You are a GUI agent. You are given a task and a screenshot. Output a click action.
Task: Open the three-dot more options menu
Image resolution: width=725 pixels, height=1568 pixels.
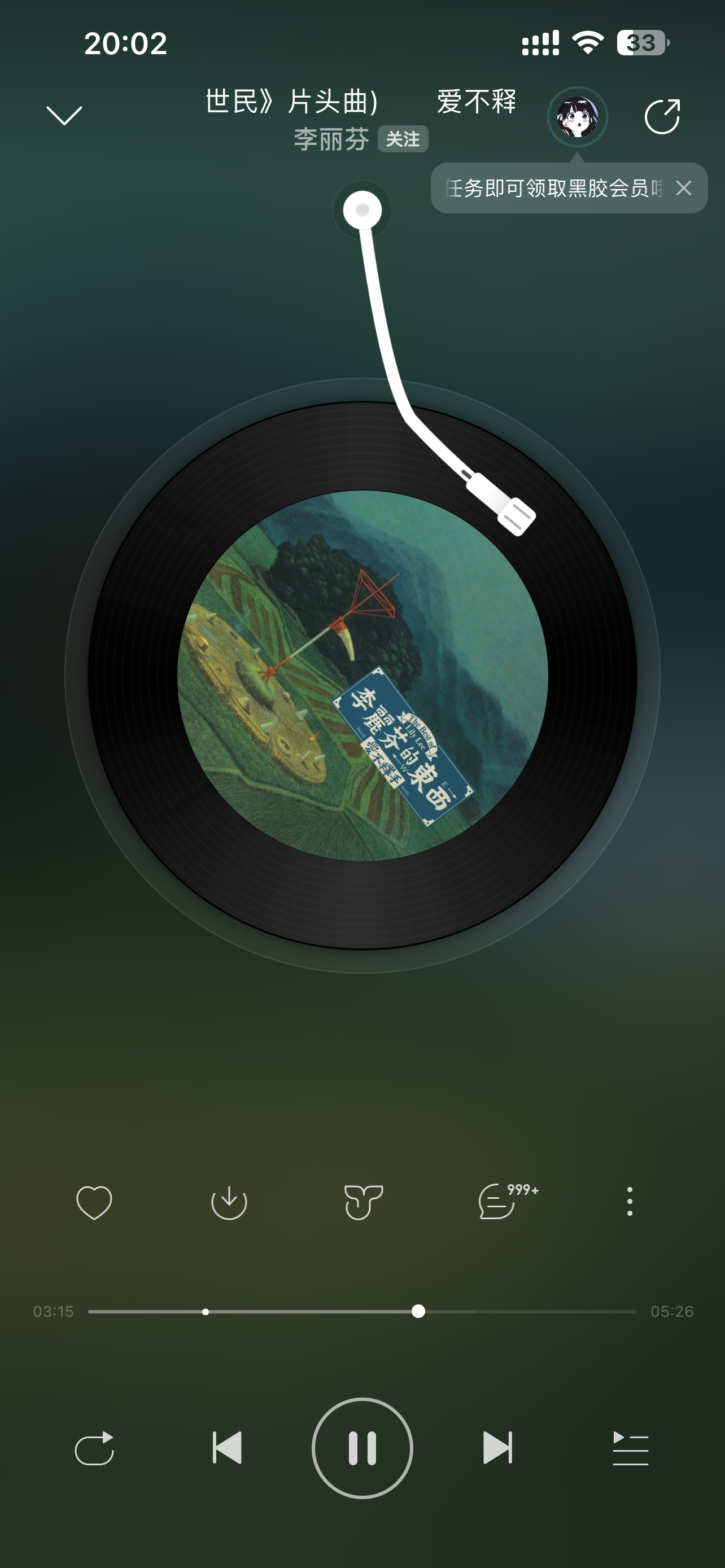(630, 1202)
